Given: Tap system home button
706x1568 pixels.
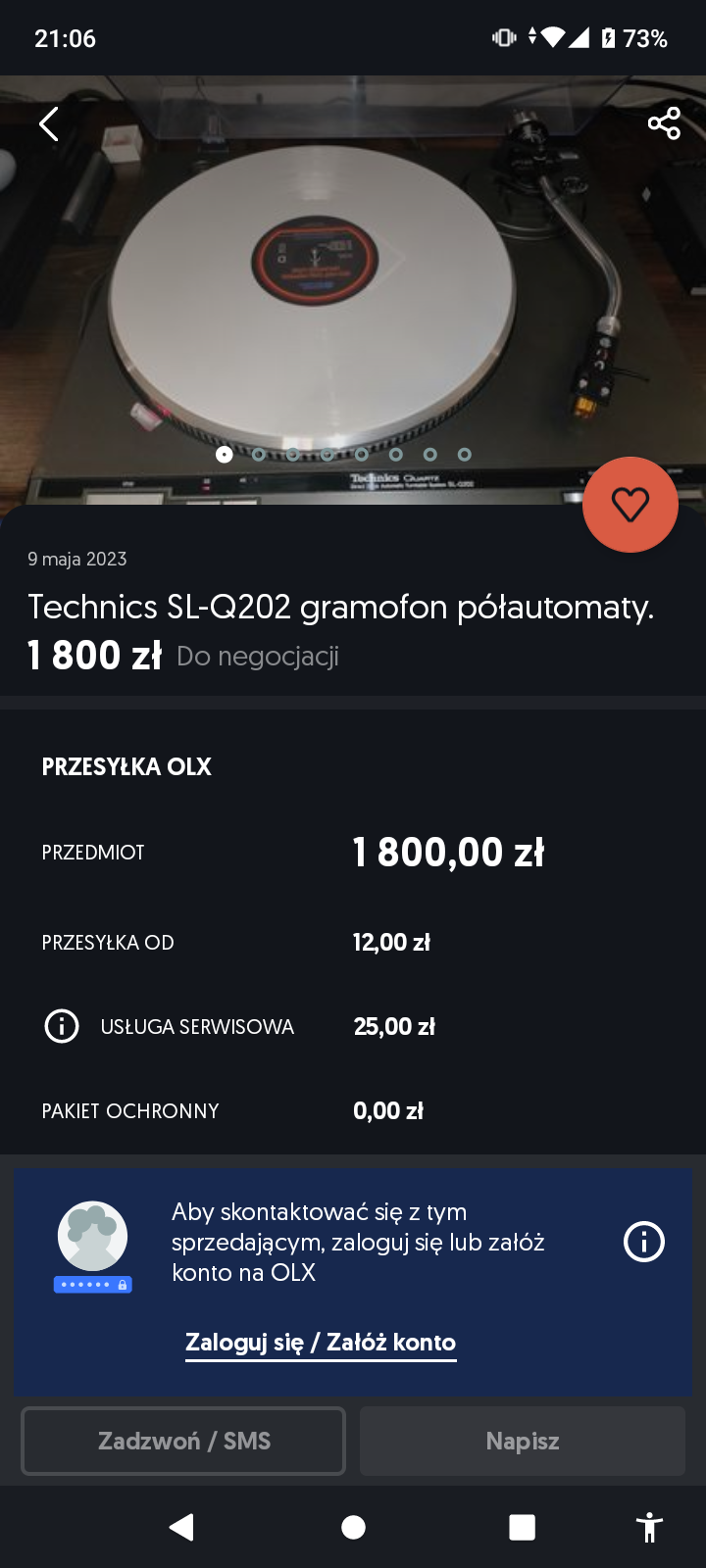Looking at the screenshot, I should pyautogui.click(x=353, y=1527).
